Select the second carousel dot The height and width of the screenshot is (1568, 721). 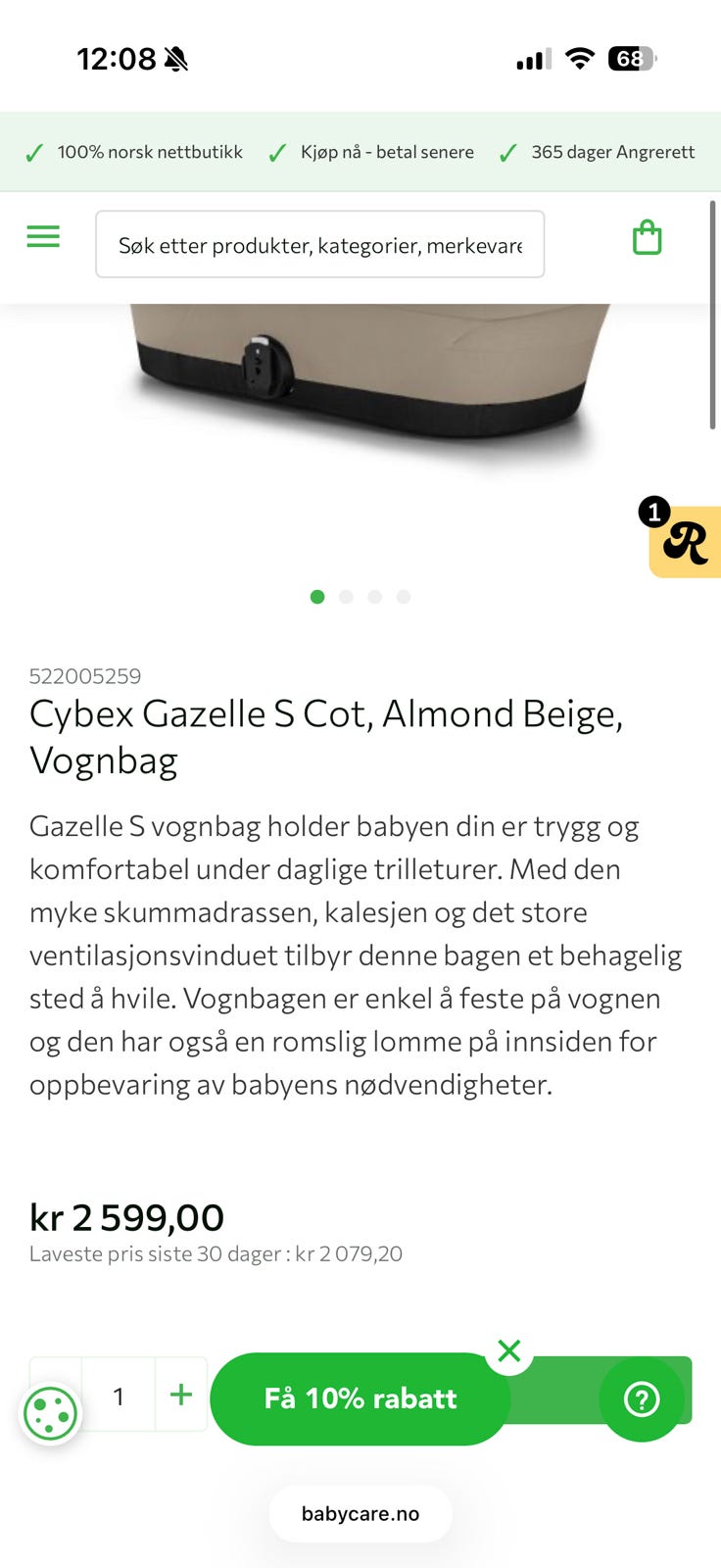346,596
